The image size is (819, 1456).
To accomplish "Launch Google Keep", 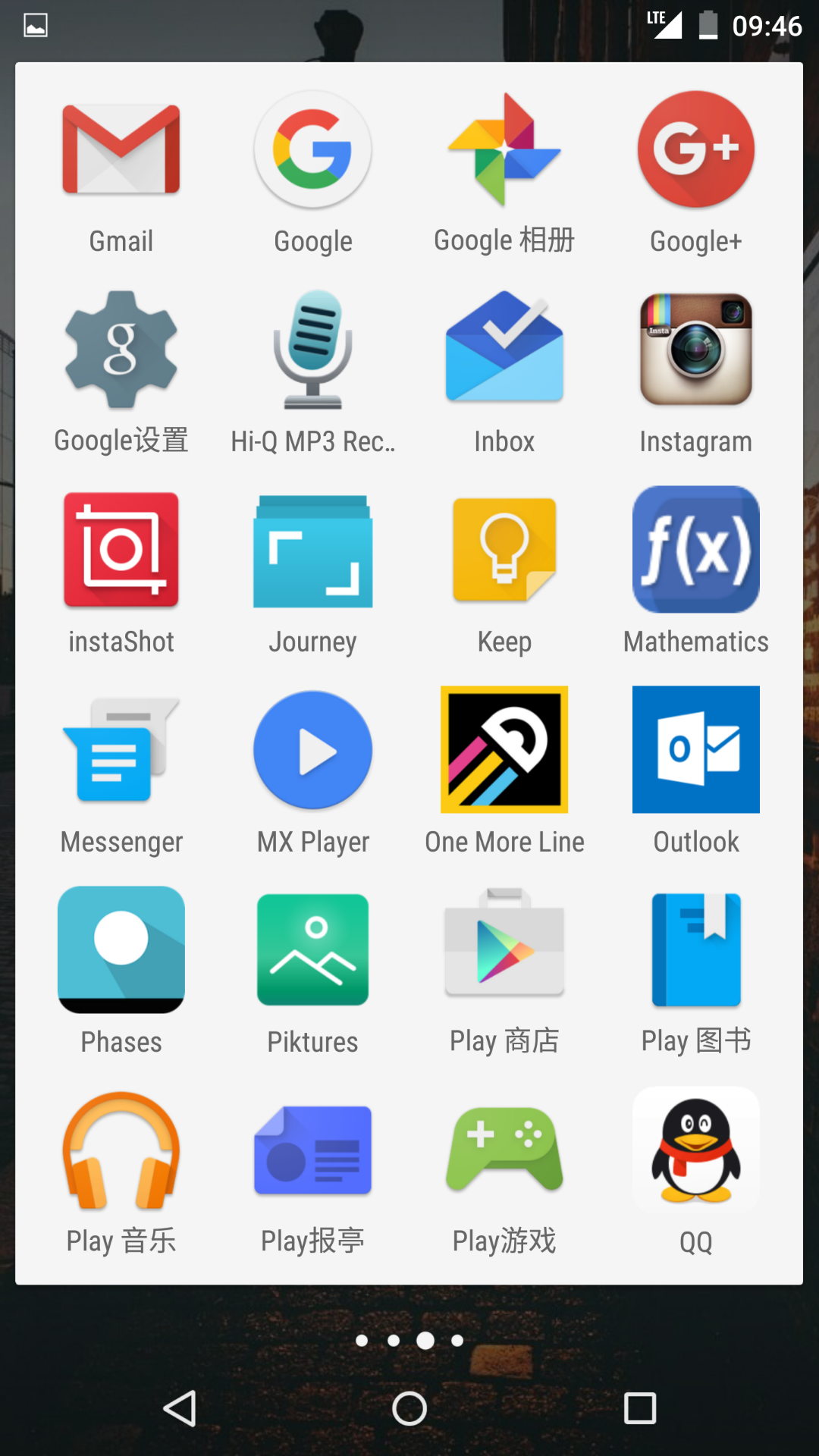I will 504,550.
